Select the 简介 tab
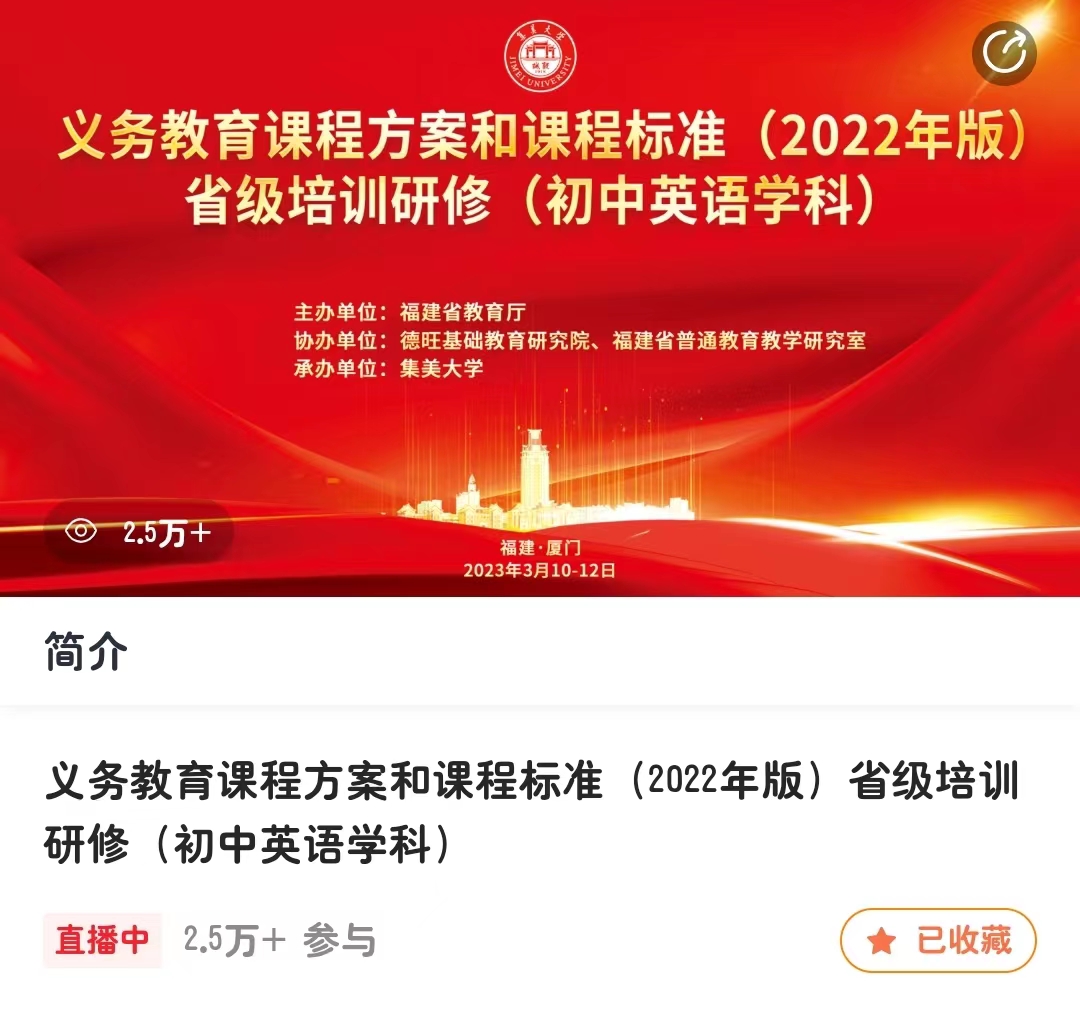Viewport: 1080px width, 1018px height. [x=86, y=652]
